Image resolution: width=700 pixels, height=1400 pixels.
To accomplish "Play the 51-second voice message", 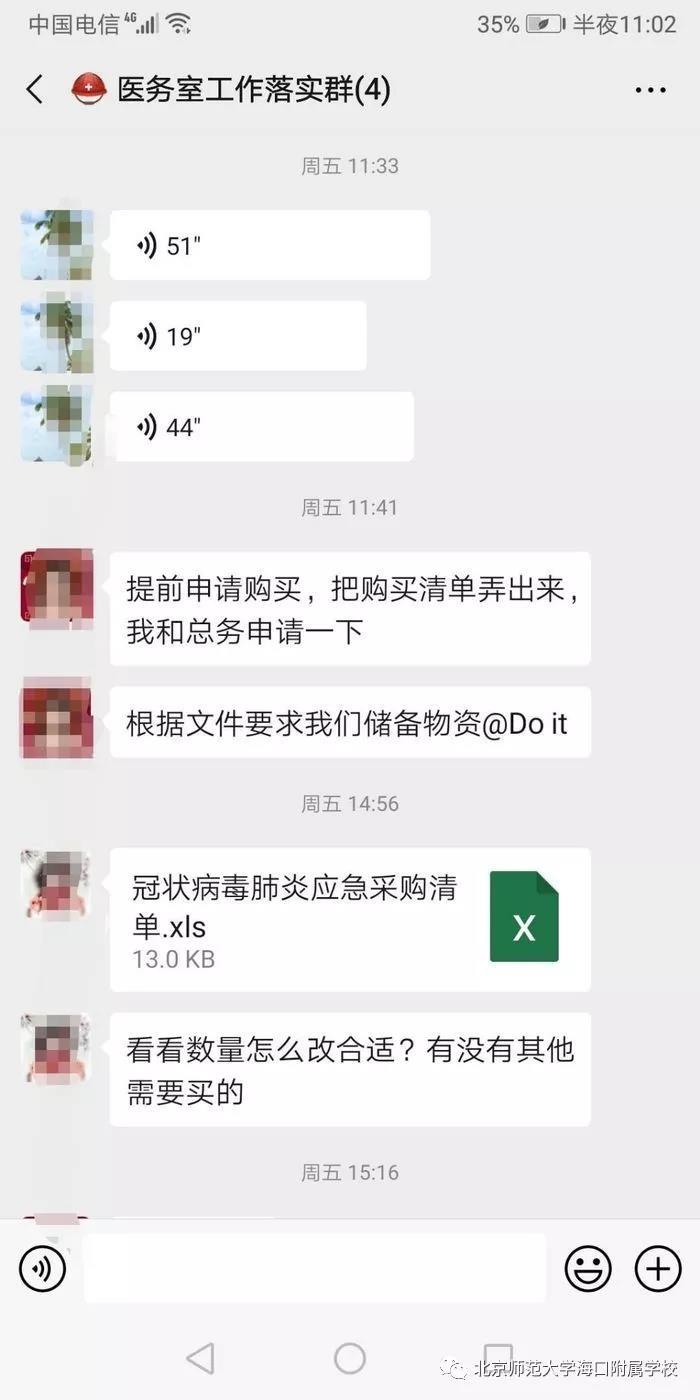I will pyautogui.click(x=269, y=245).
